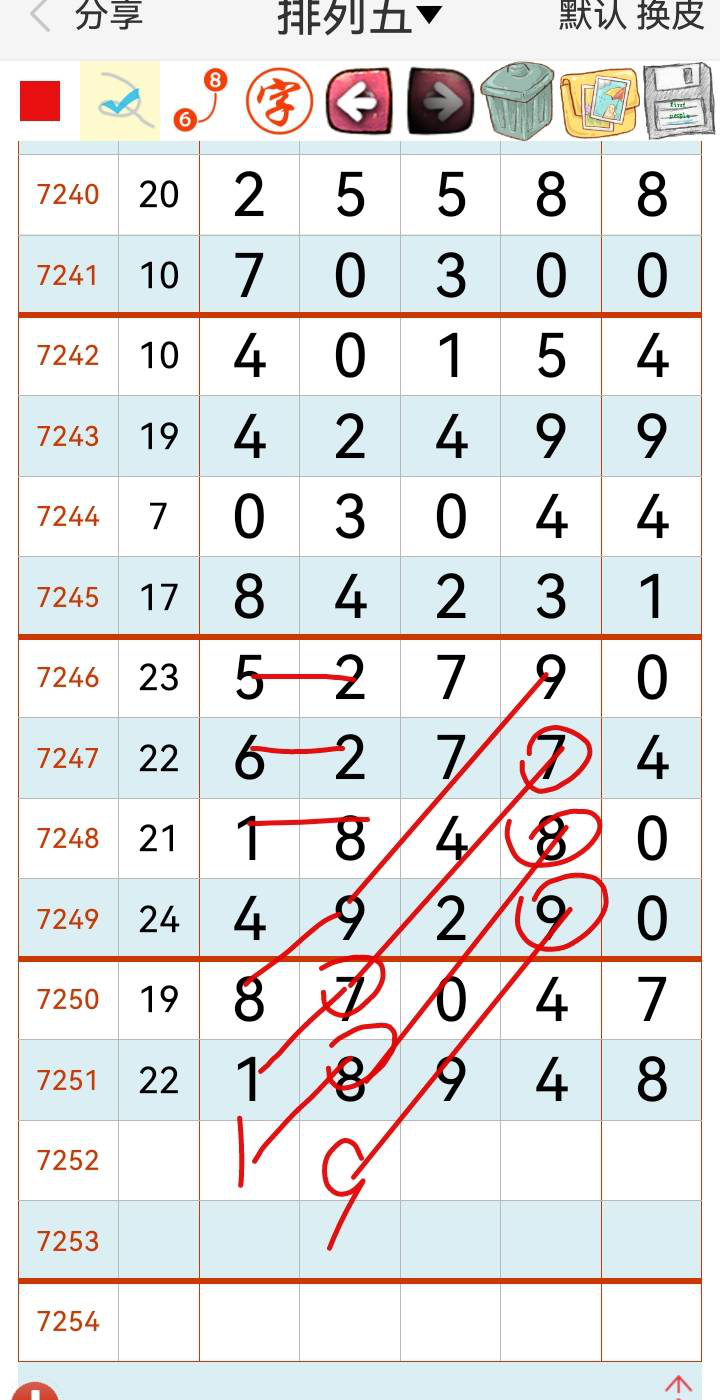Undo the last drawing stroke
The width and height of the screenshot is (720, 1400).
pyautogui.click(x=359, y=101)
